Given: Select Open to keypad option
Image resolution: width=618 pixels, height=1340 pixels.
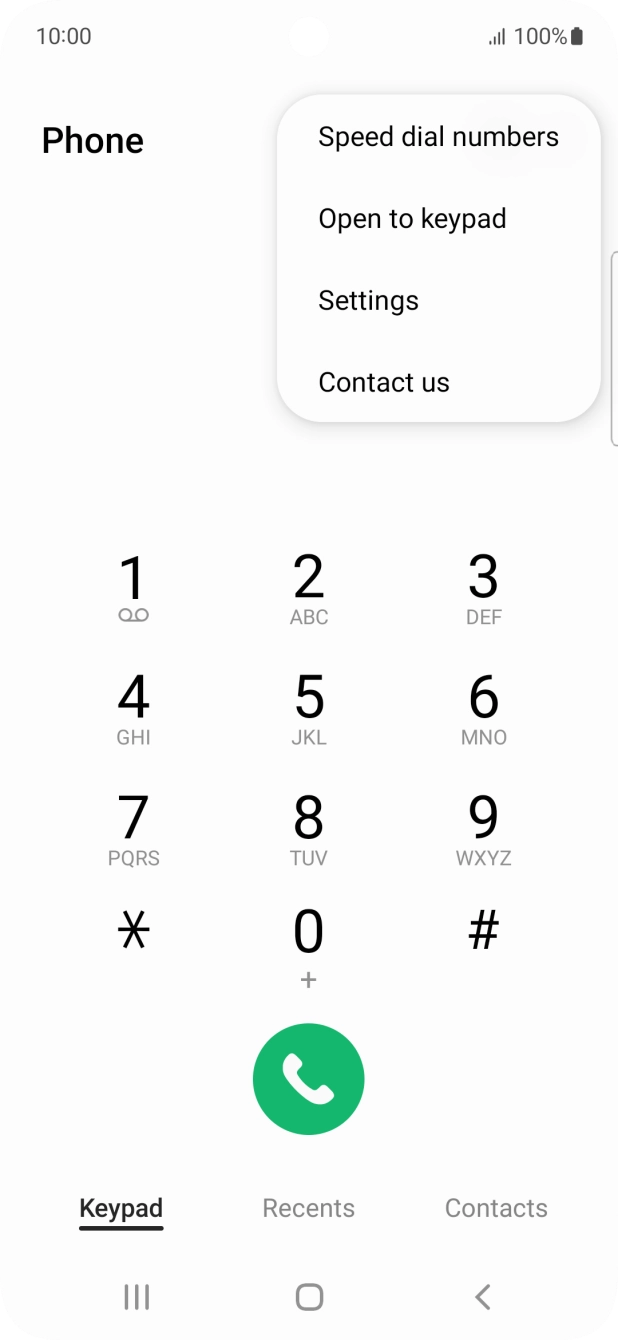Looking at the screenshot, I should [412, 219].
